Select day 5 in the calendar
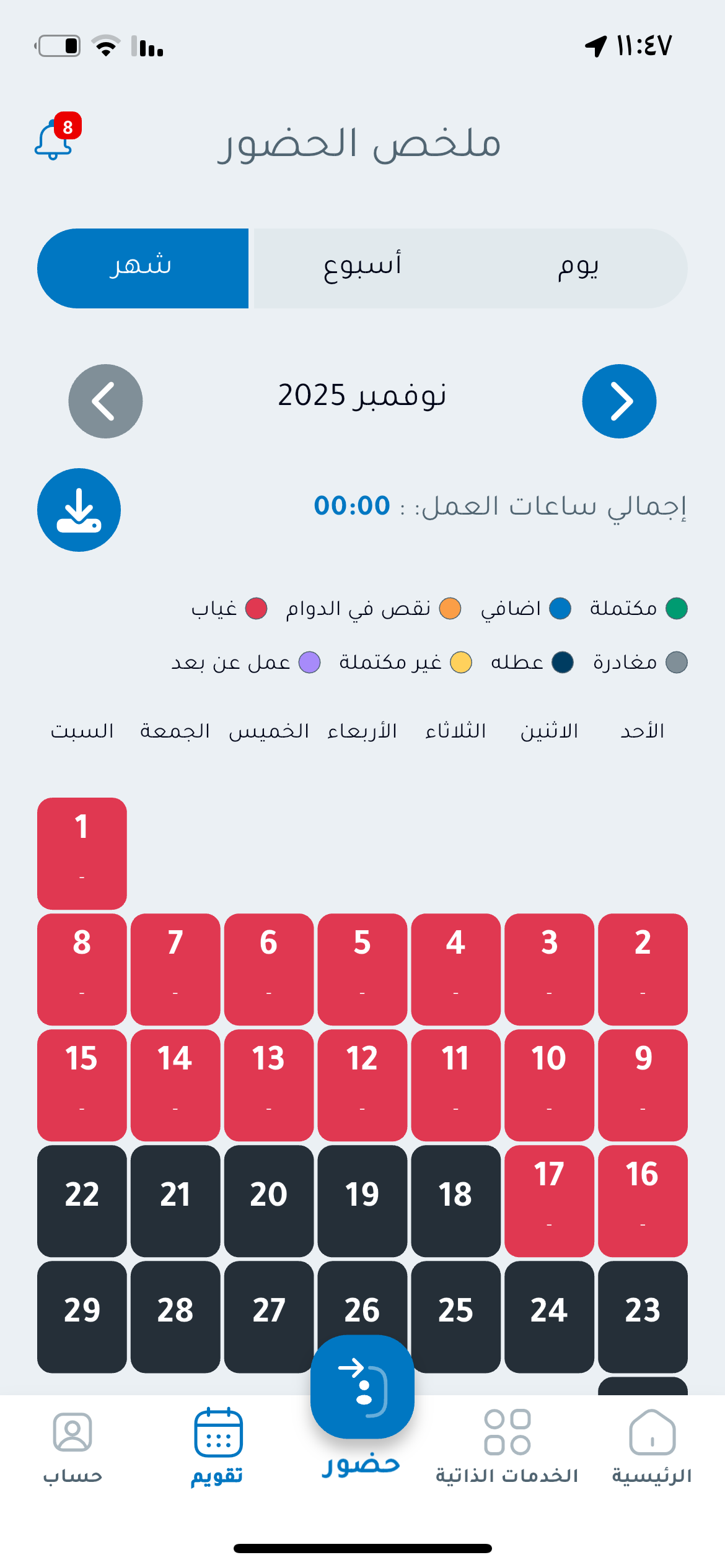Screen dimensions: 725x1568 point(362,969)
